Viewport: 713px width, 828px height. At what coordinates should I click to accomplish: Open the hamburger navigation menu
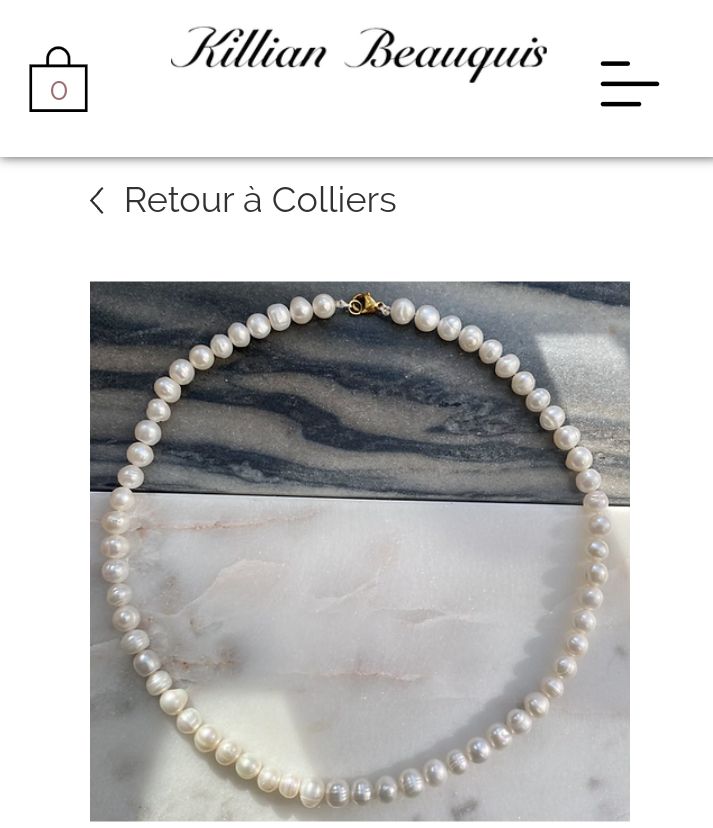click(629, 83)
